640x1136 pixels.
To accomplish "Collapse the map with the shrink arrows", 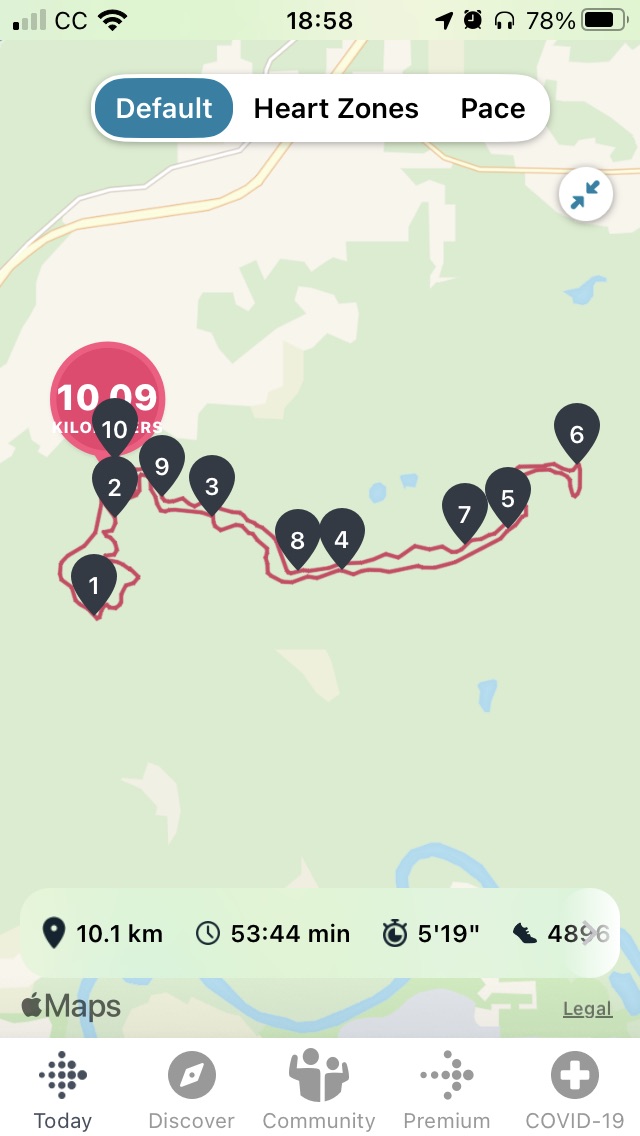I will click(585, 195).
